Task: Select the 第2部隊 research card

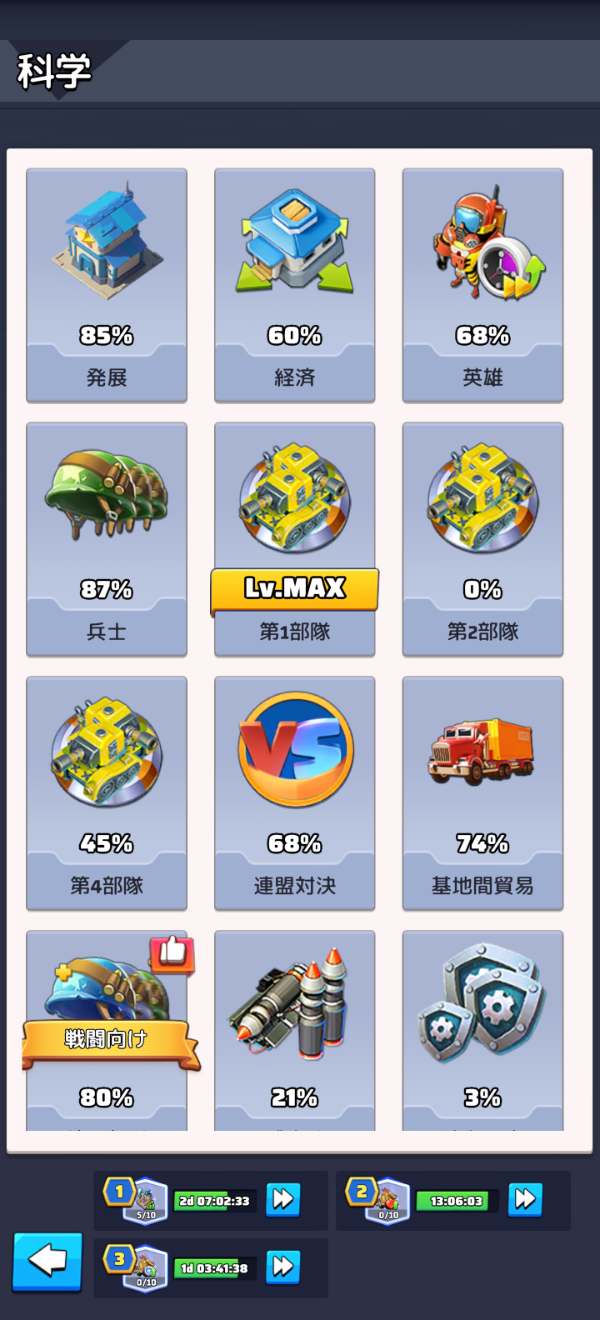Action: point(482,539)
